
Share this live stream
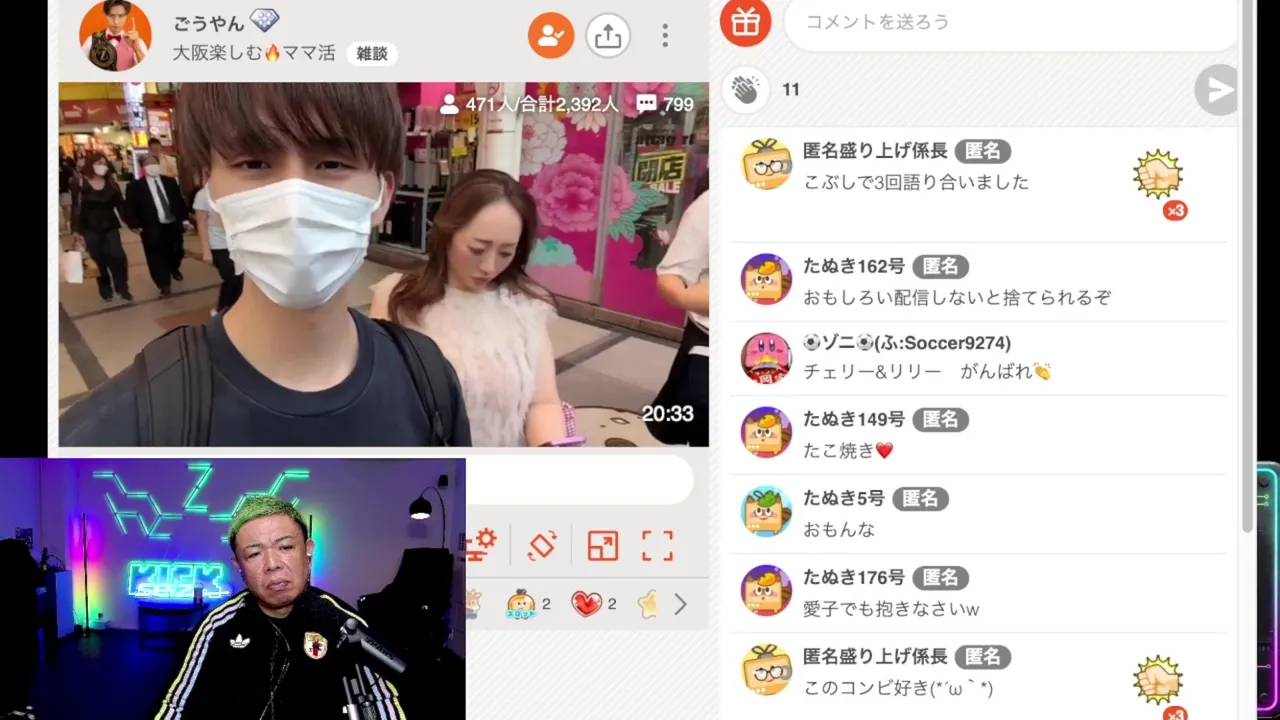click(x=608, y=36)
